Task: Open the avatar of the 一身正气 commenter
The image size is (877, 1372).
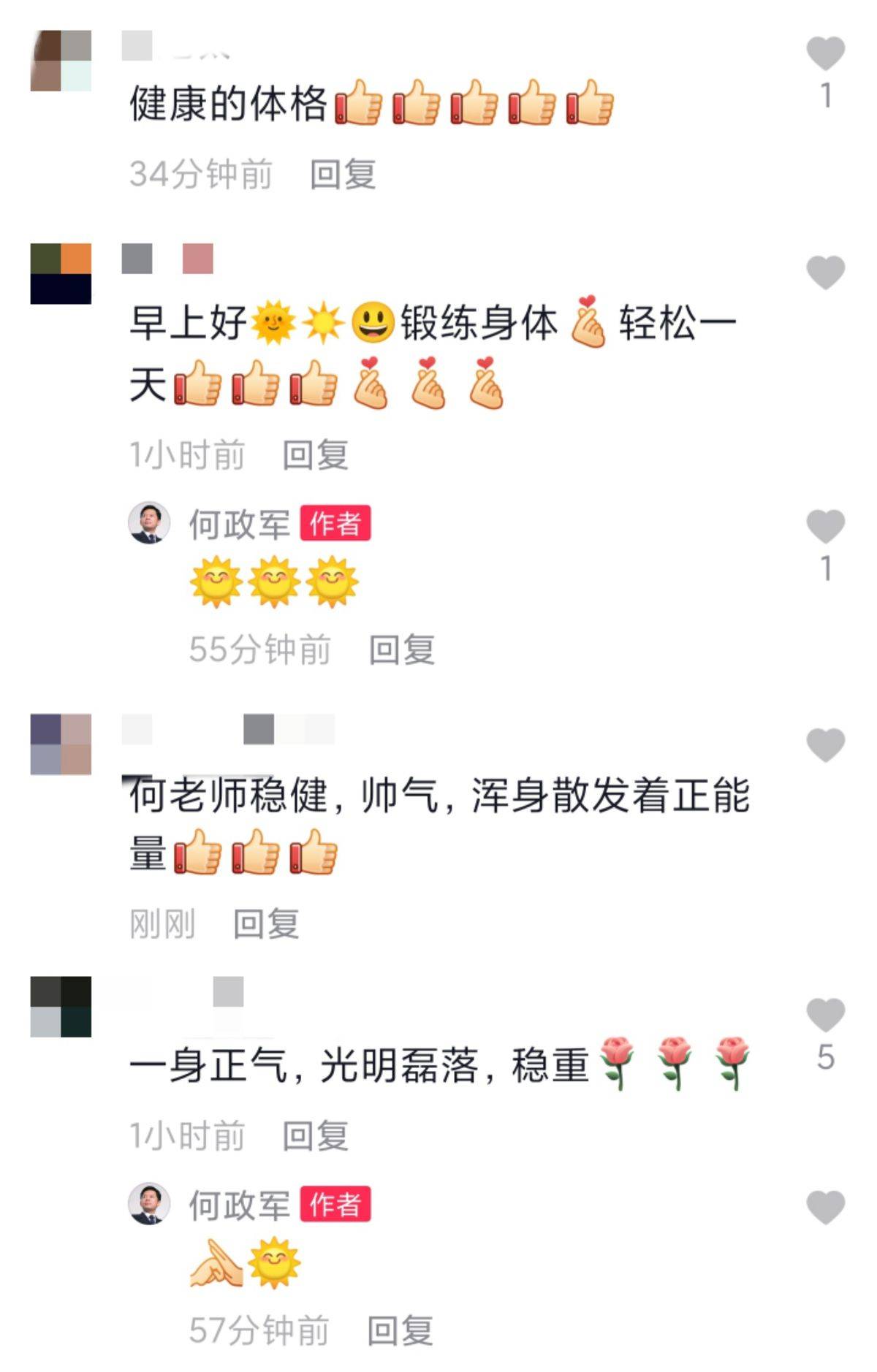Action: point(61,1006)
